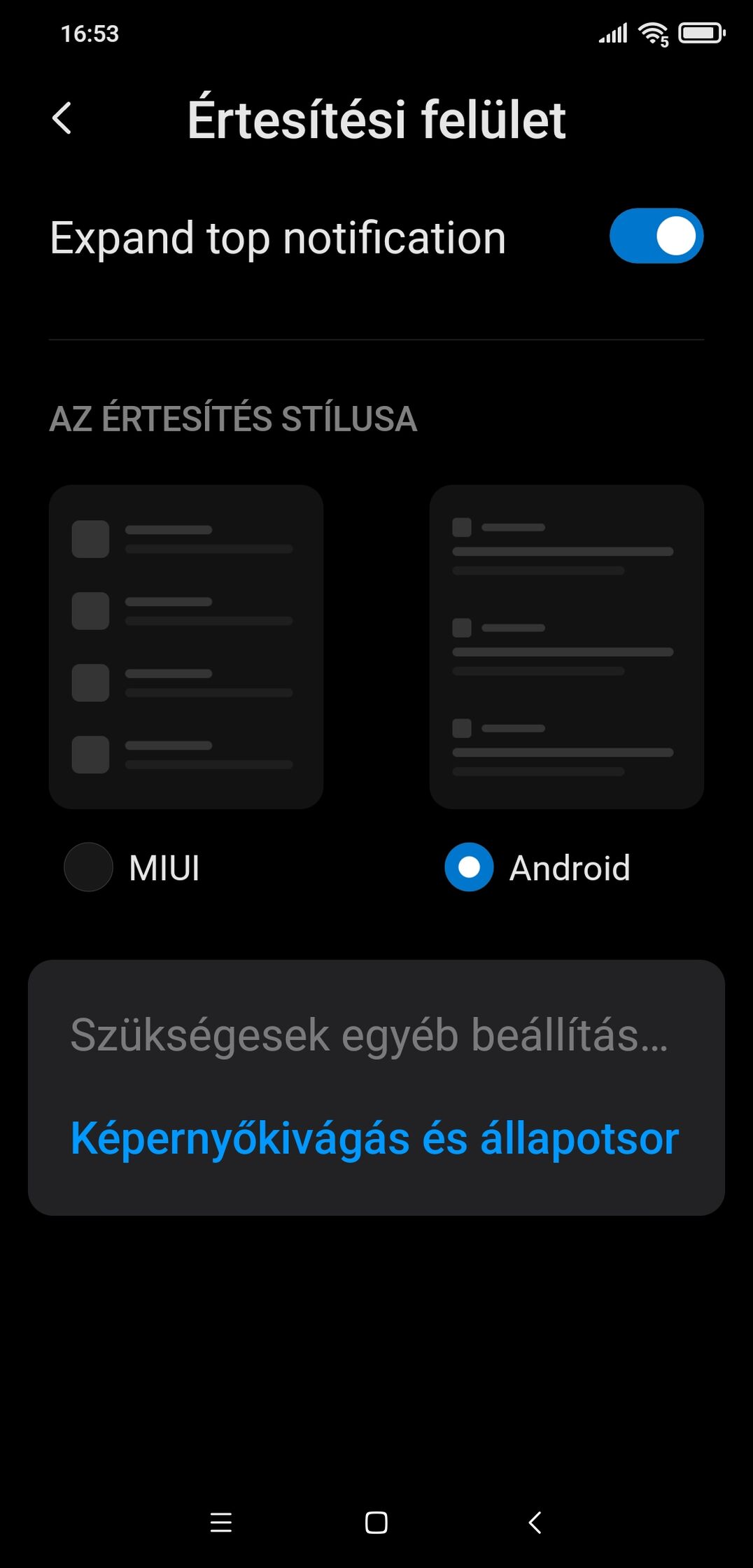Open Képernyőkivágás és állapotsor link
The image size is (753, 1568).
coord(374,1138)
